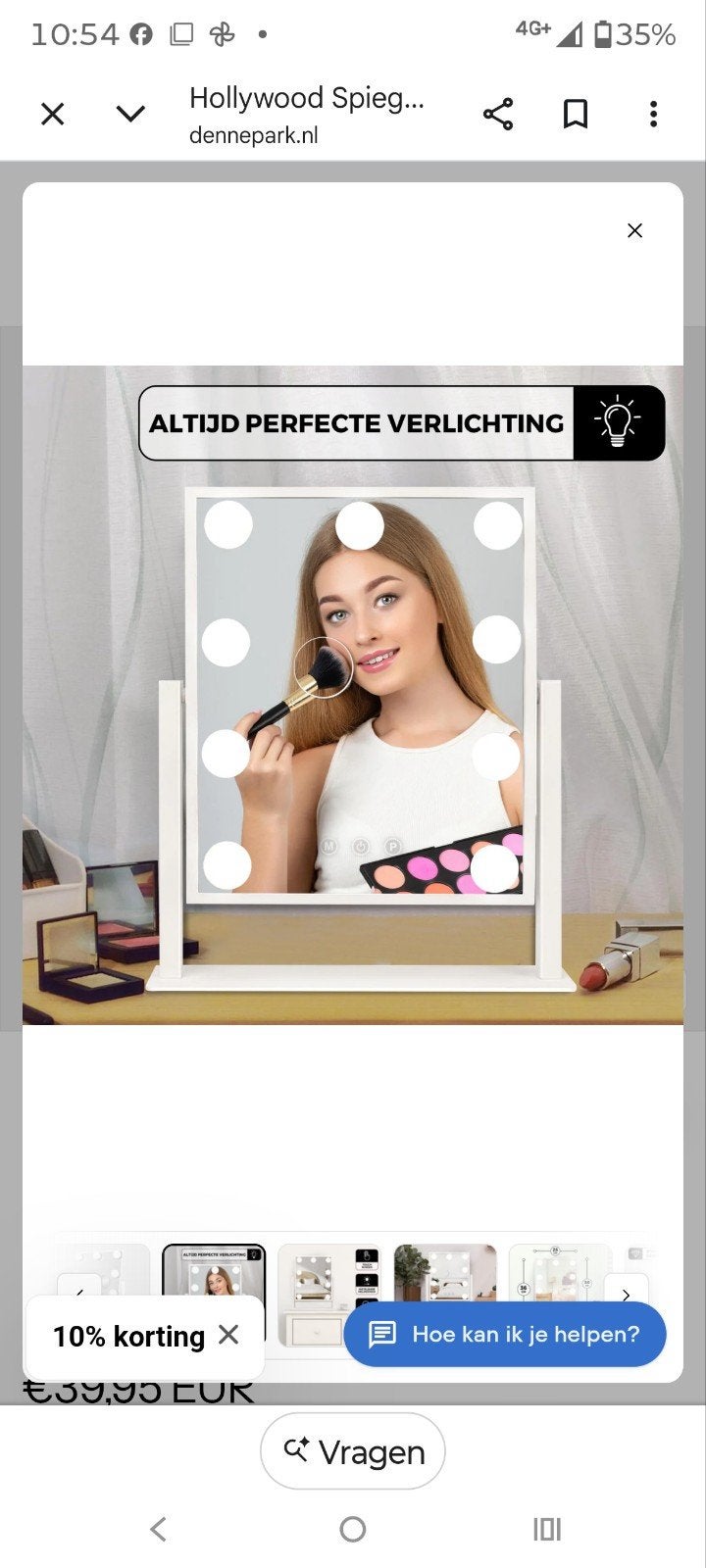Share this dennepark.nl page
This screenshot has width=706, height=1568.
pos(498,115)
